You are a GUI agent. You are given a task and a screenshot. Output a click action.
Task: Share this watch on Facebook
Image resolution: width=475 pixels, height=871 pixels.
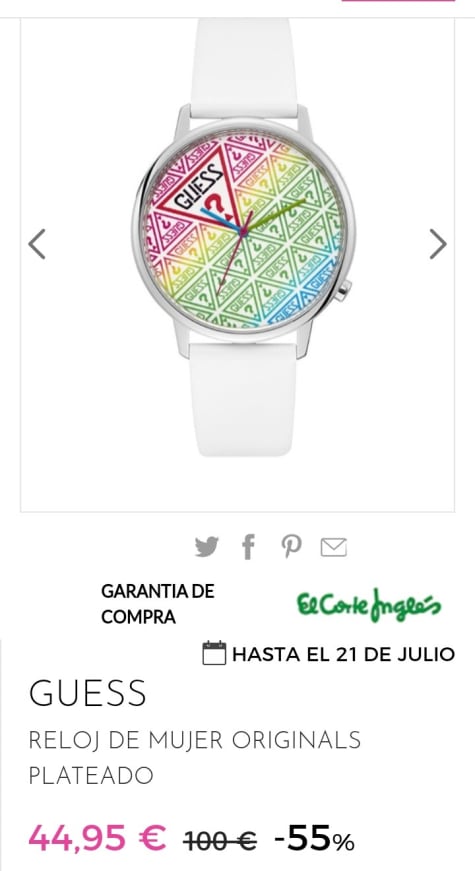pos(248,547)
